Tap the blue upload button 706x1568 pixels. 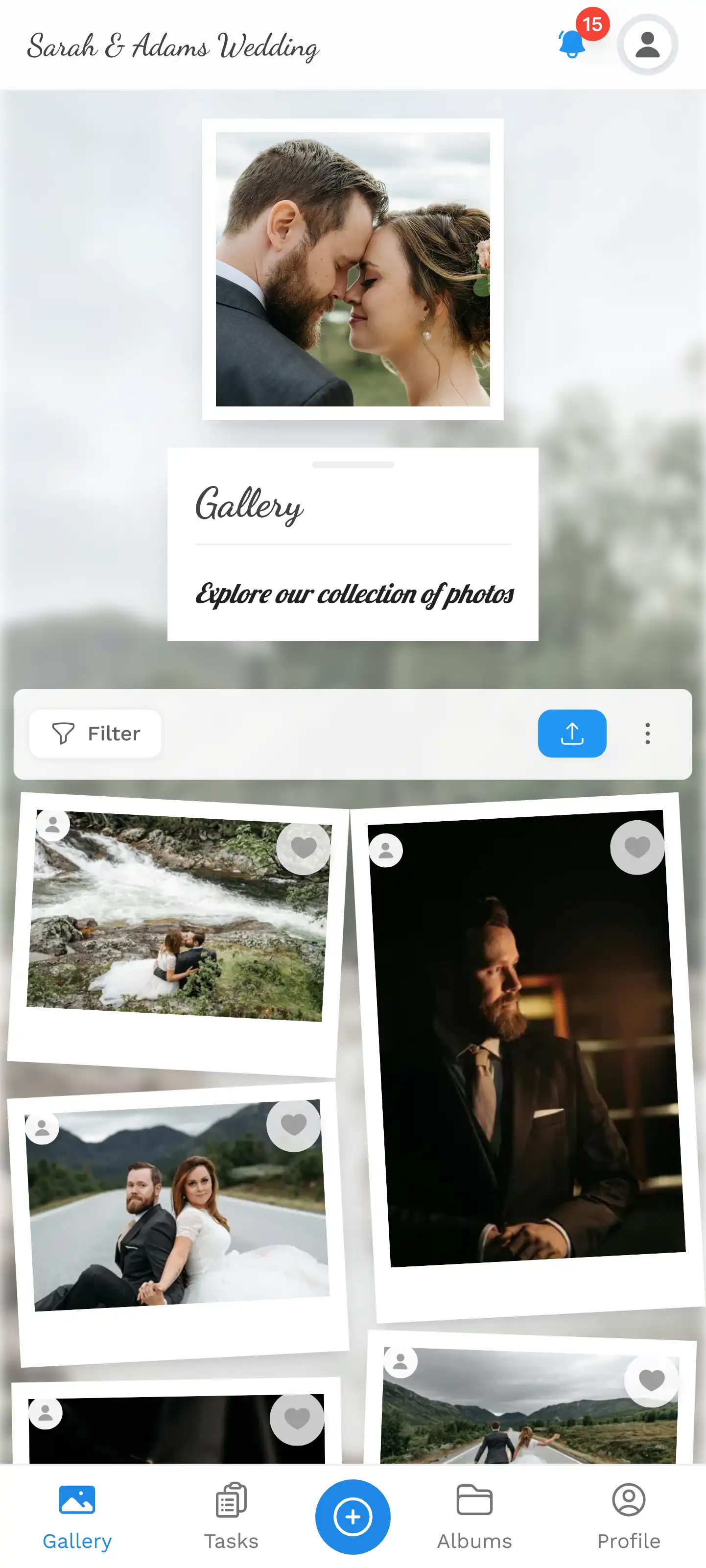pyautogui.click(x=571, y=734)
